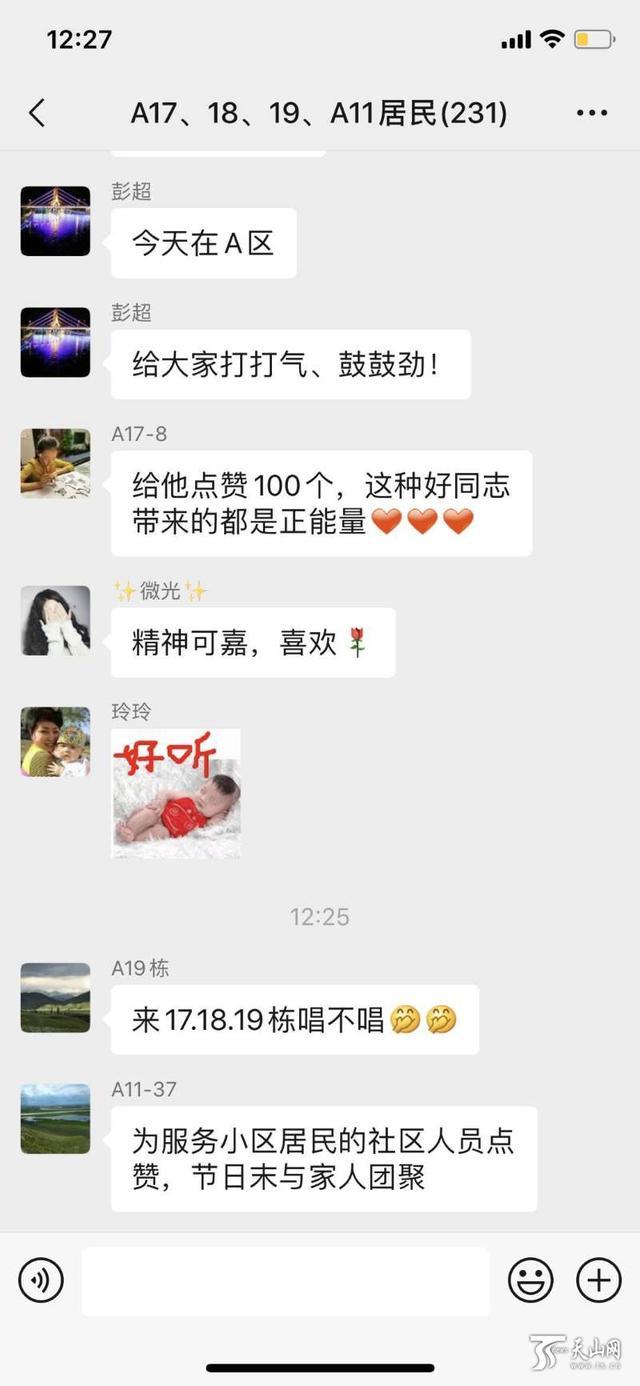View A11-37's profile avatar

click(55, 1119)
